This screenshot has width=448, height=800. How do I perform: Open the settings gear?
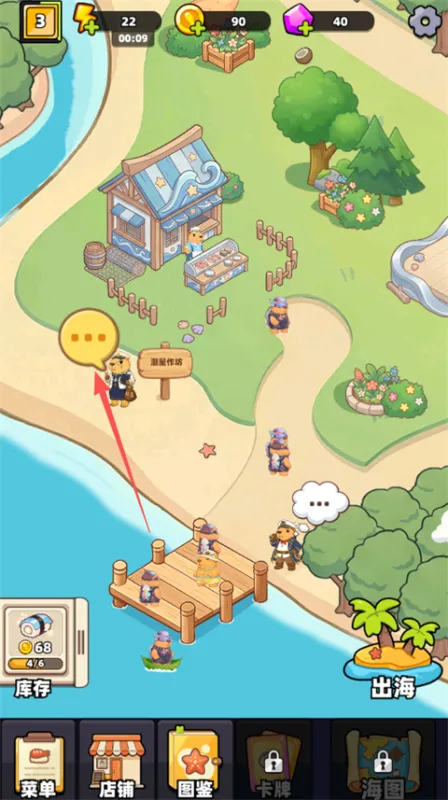pyautogui.click(x=425, y=21)
